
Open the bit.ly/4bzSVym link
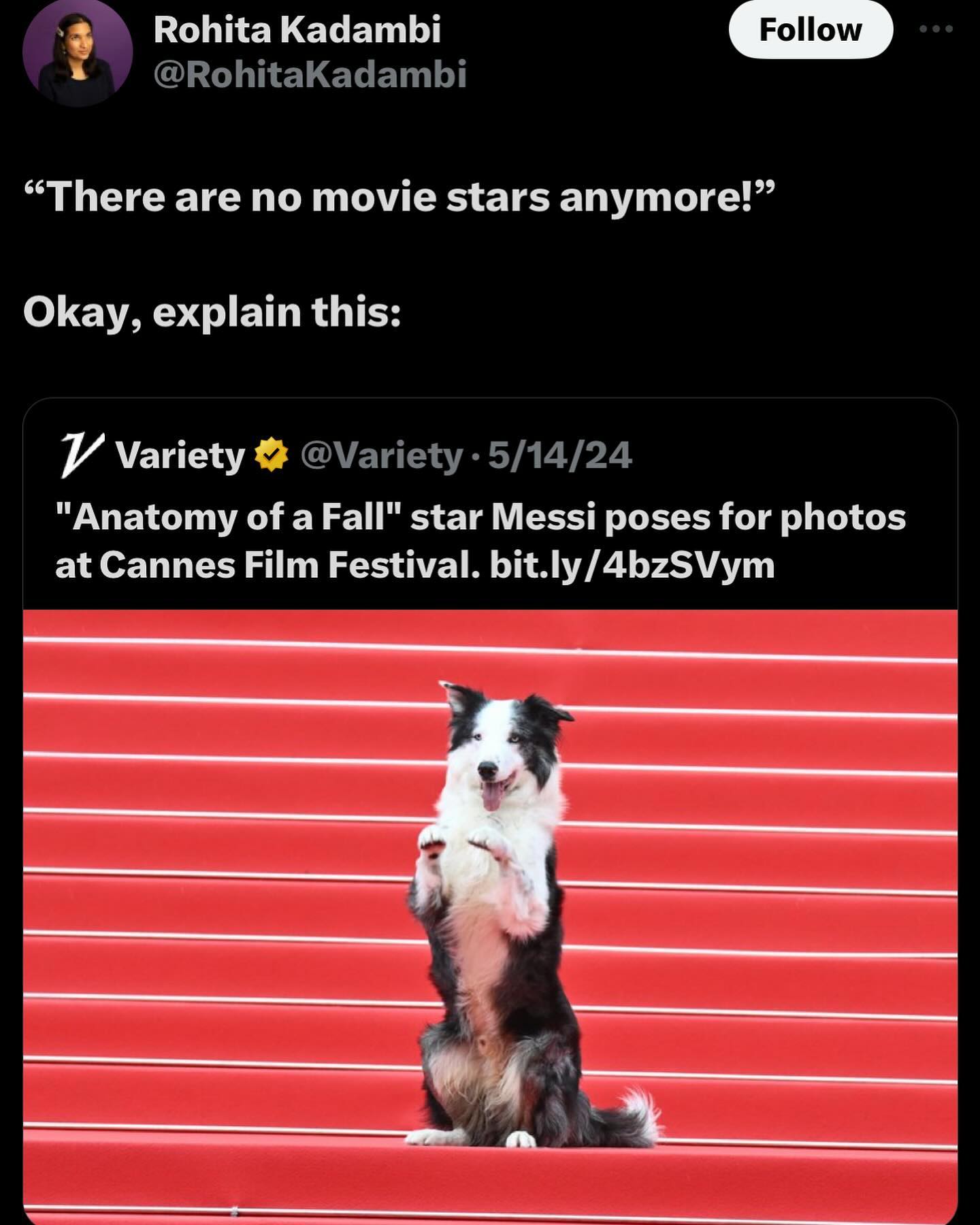[632, 566]
